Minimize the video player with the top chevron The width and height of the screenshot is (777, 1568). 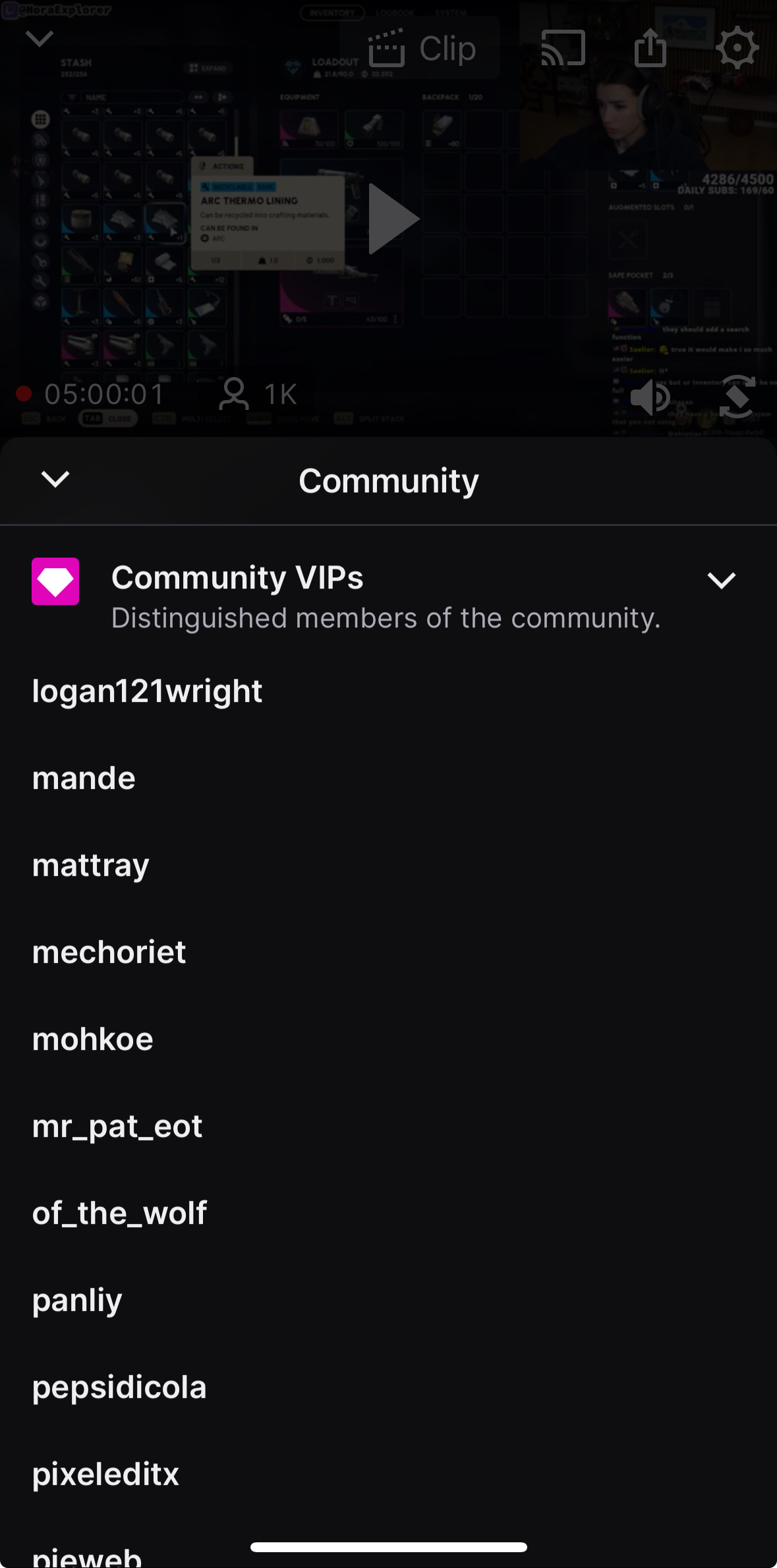(40, 39)
